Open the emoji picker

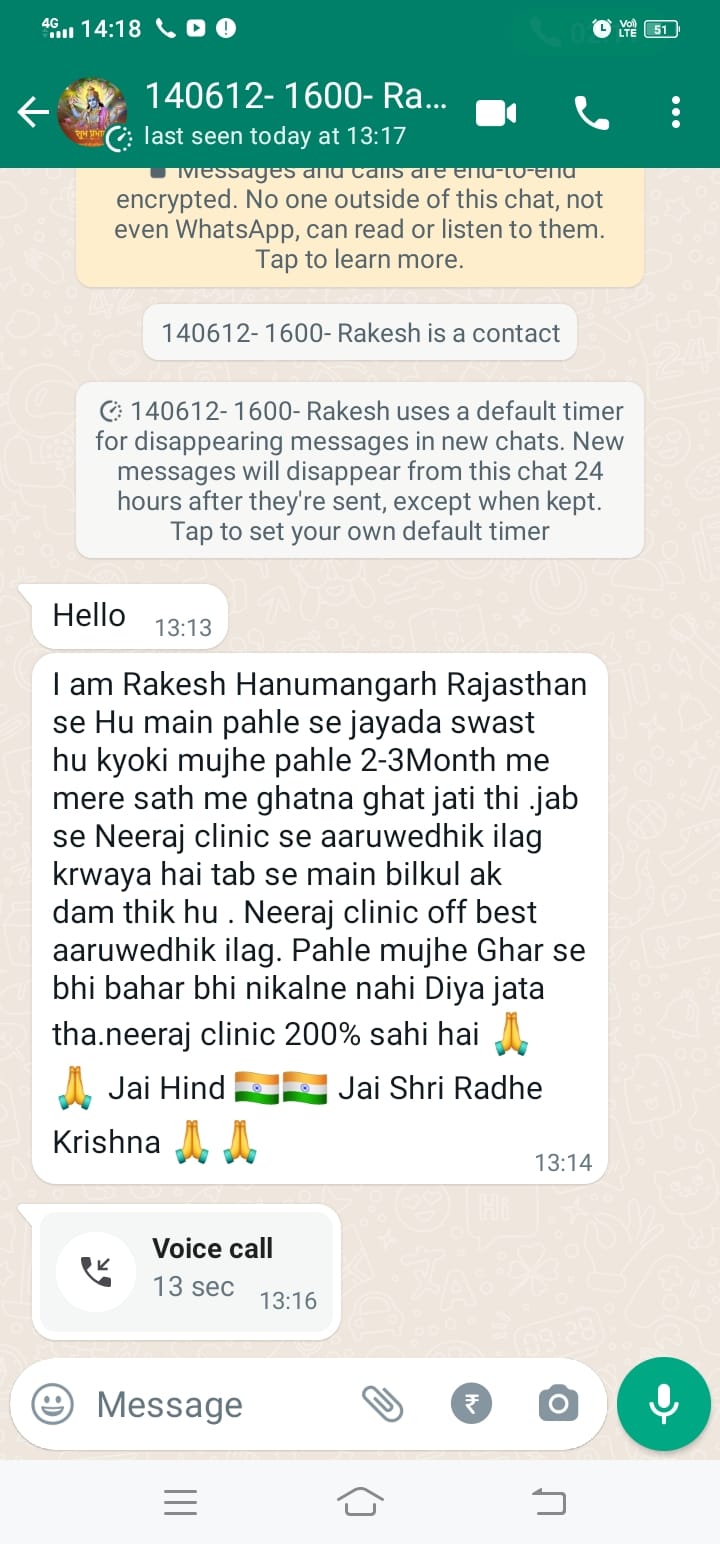coord(52,1404)
